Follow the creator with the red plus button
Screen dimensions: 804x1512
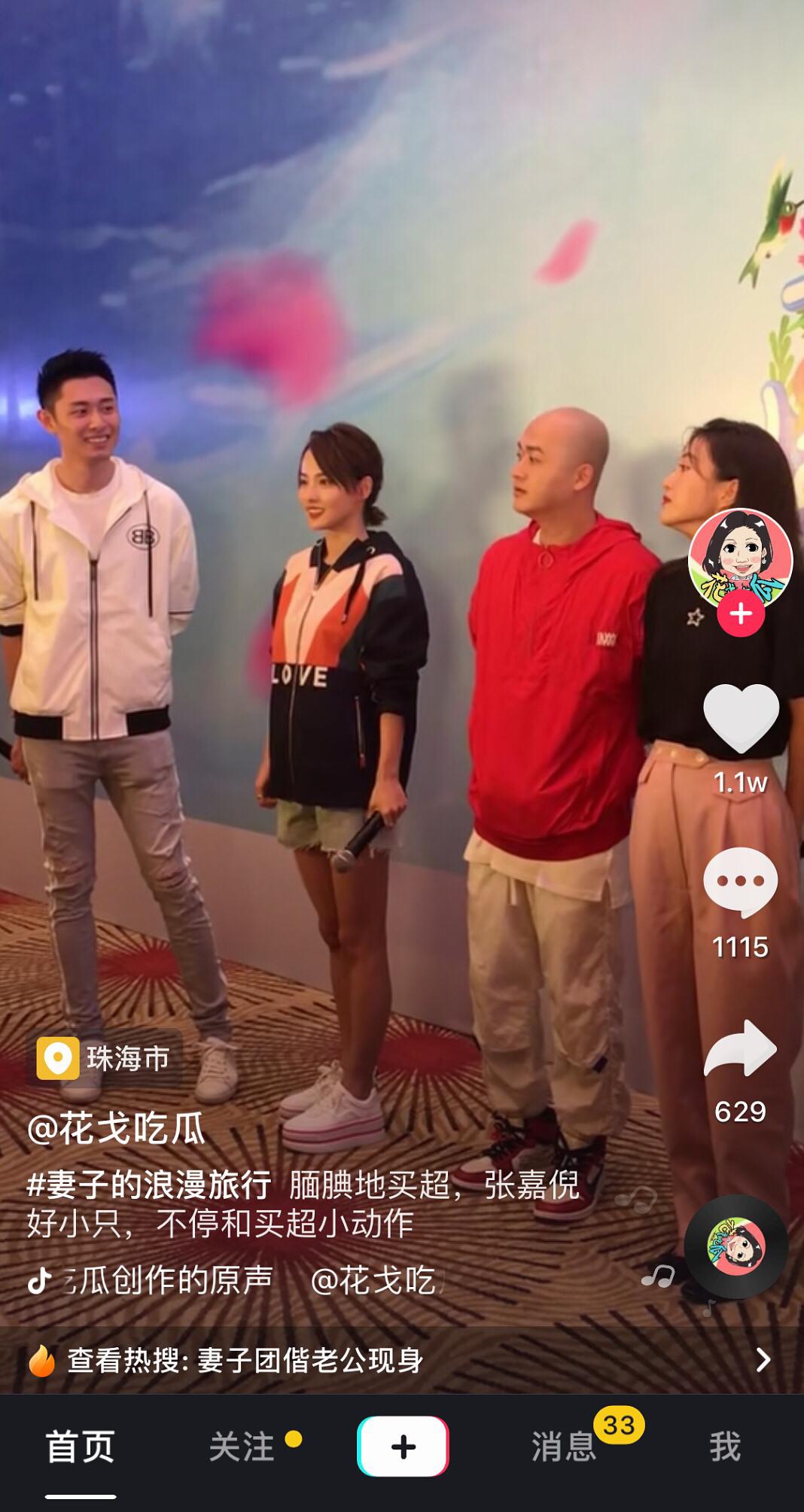click(741, 614)
